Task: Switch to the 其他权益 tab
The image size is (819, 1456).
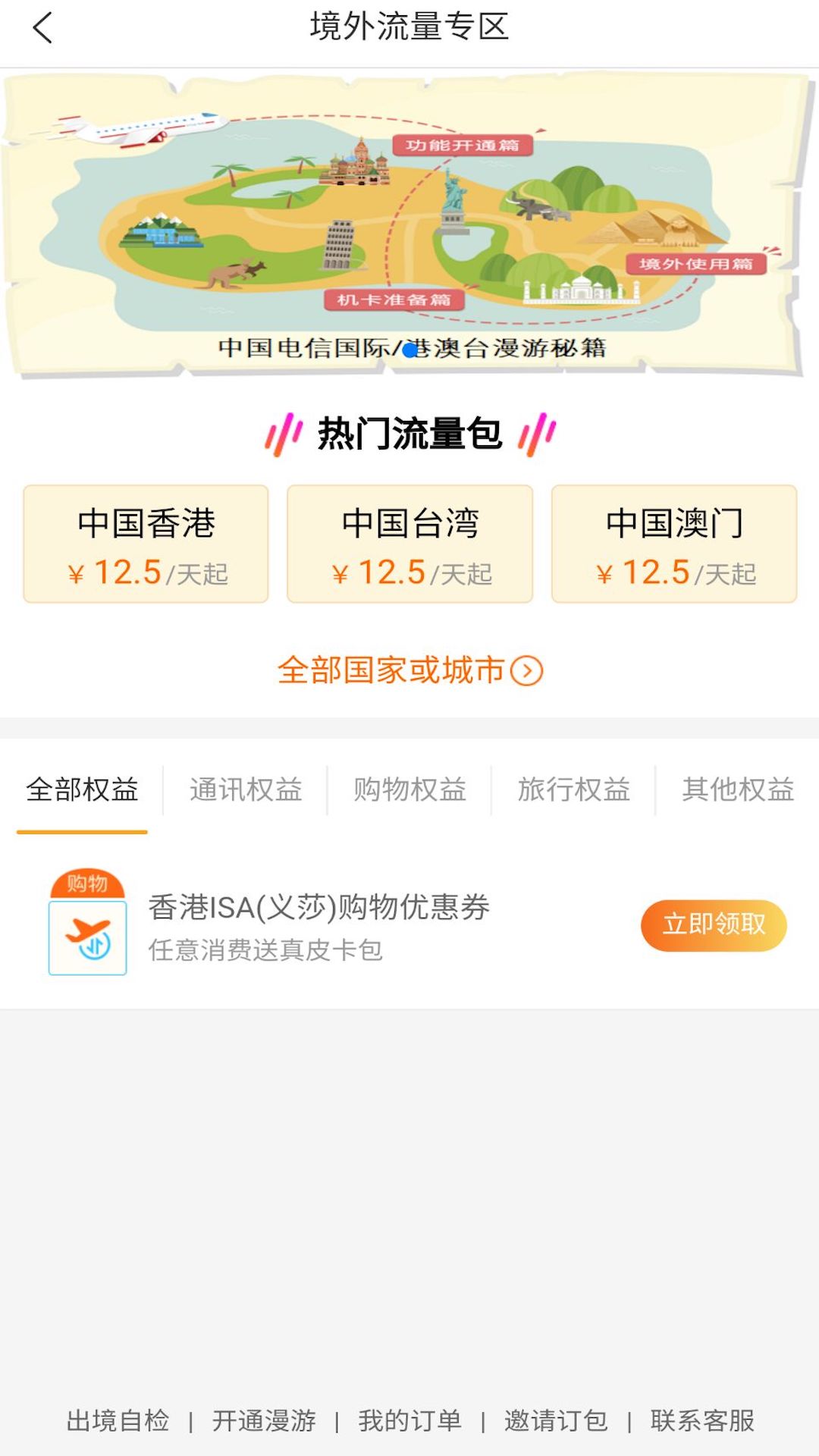Action: point(737,790)
